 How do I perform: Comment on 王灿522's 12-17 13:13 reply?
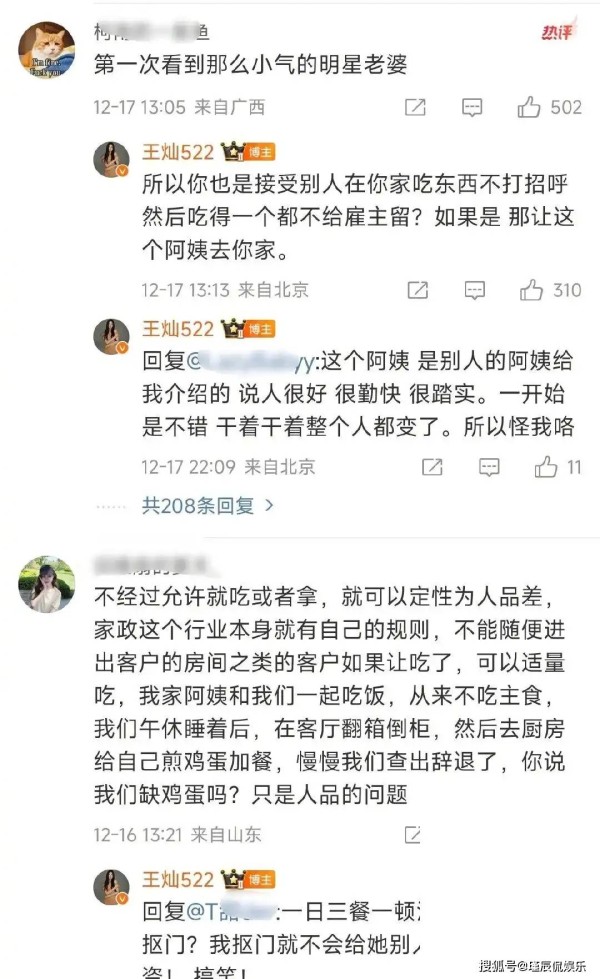click(475, 290)
